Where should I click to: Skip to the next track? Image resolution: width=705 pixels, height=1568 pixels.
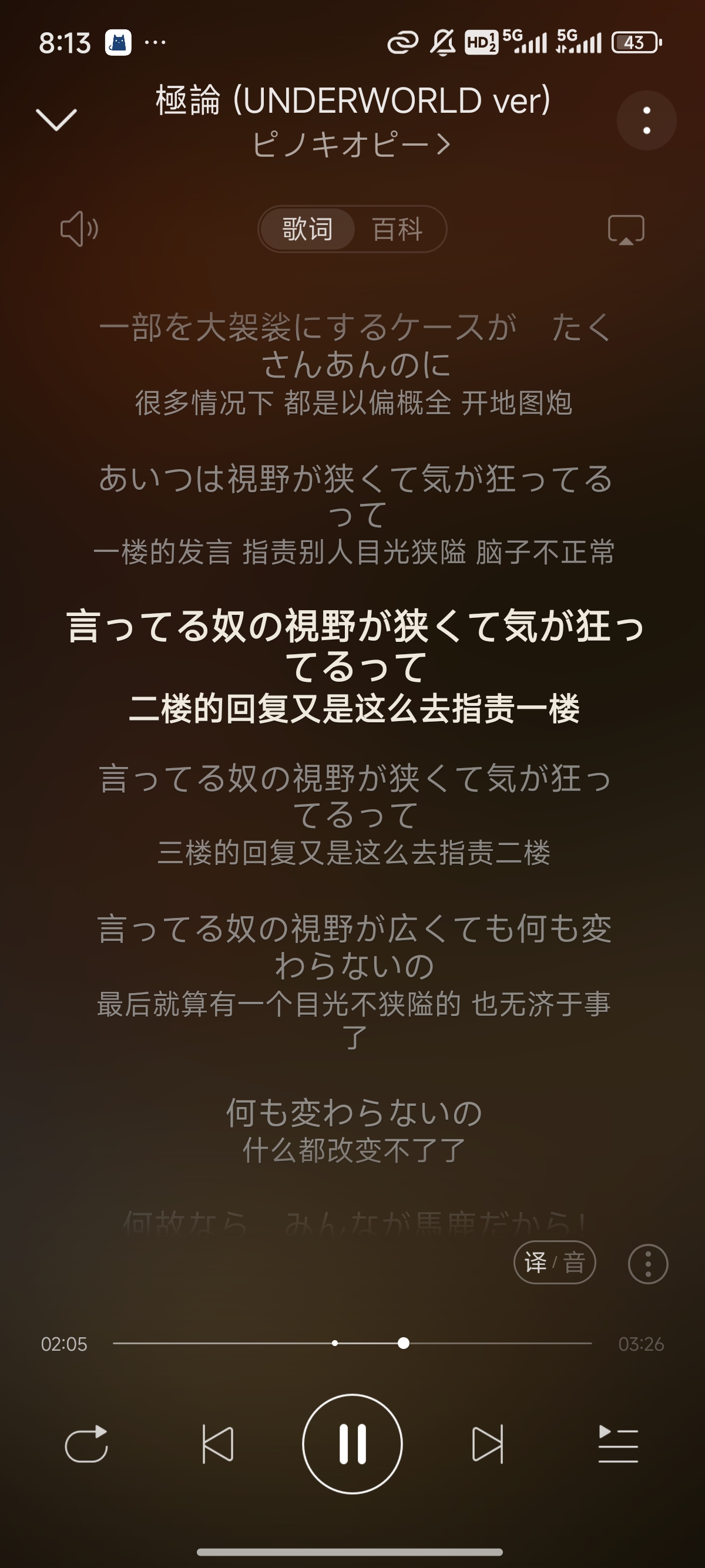488,1443
